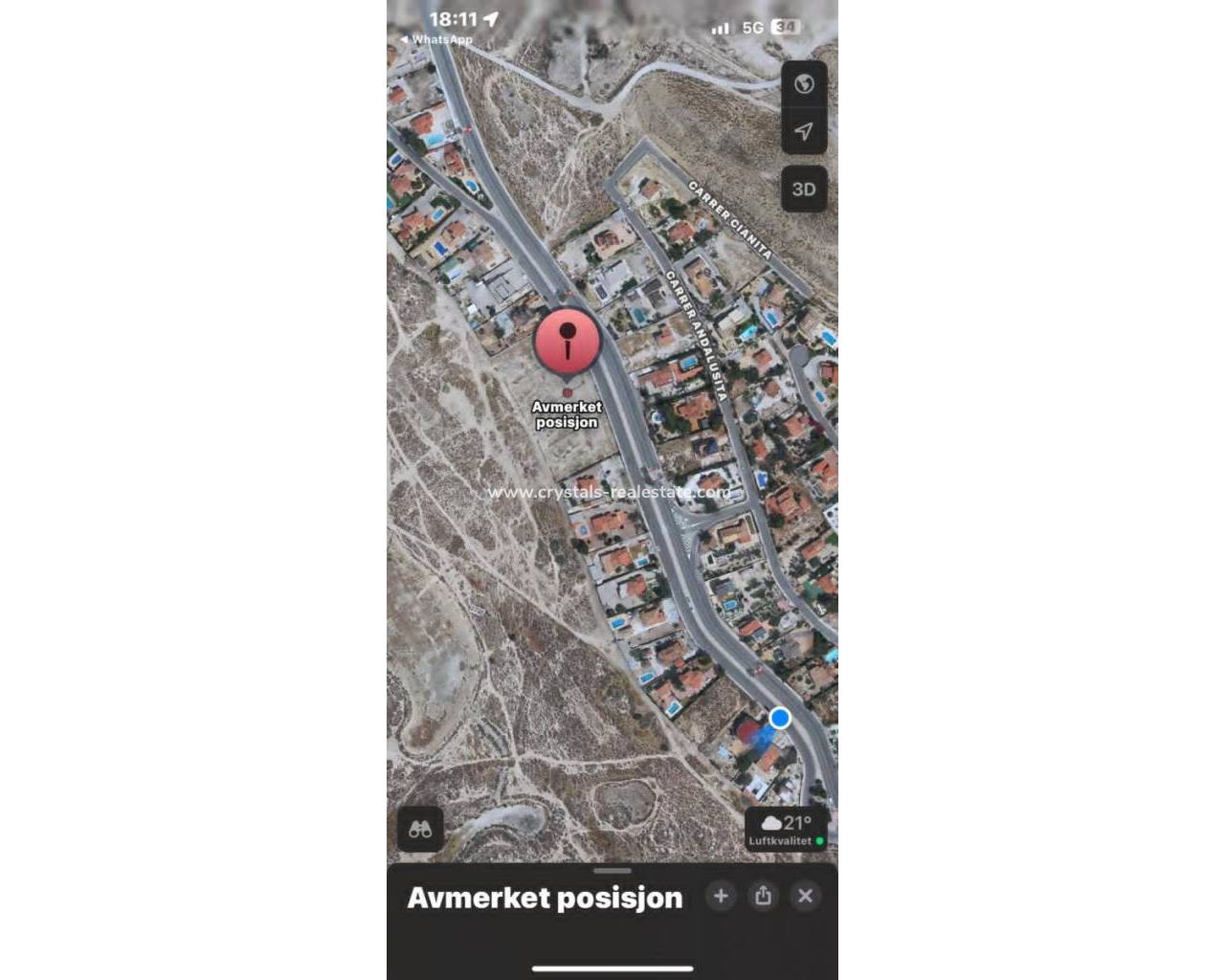Switch the map to 3D view
The image size is (1225, 980).
[x=804, y=189]
